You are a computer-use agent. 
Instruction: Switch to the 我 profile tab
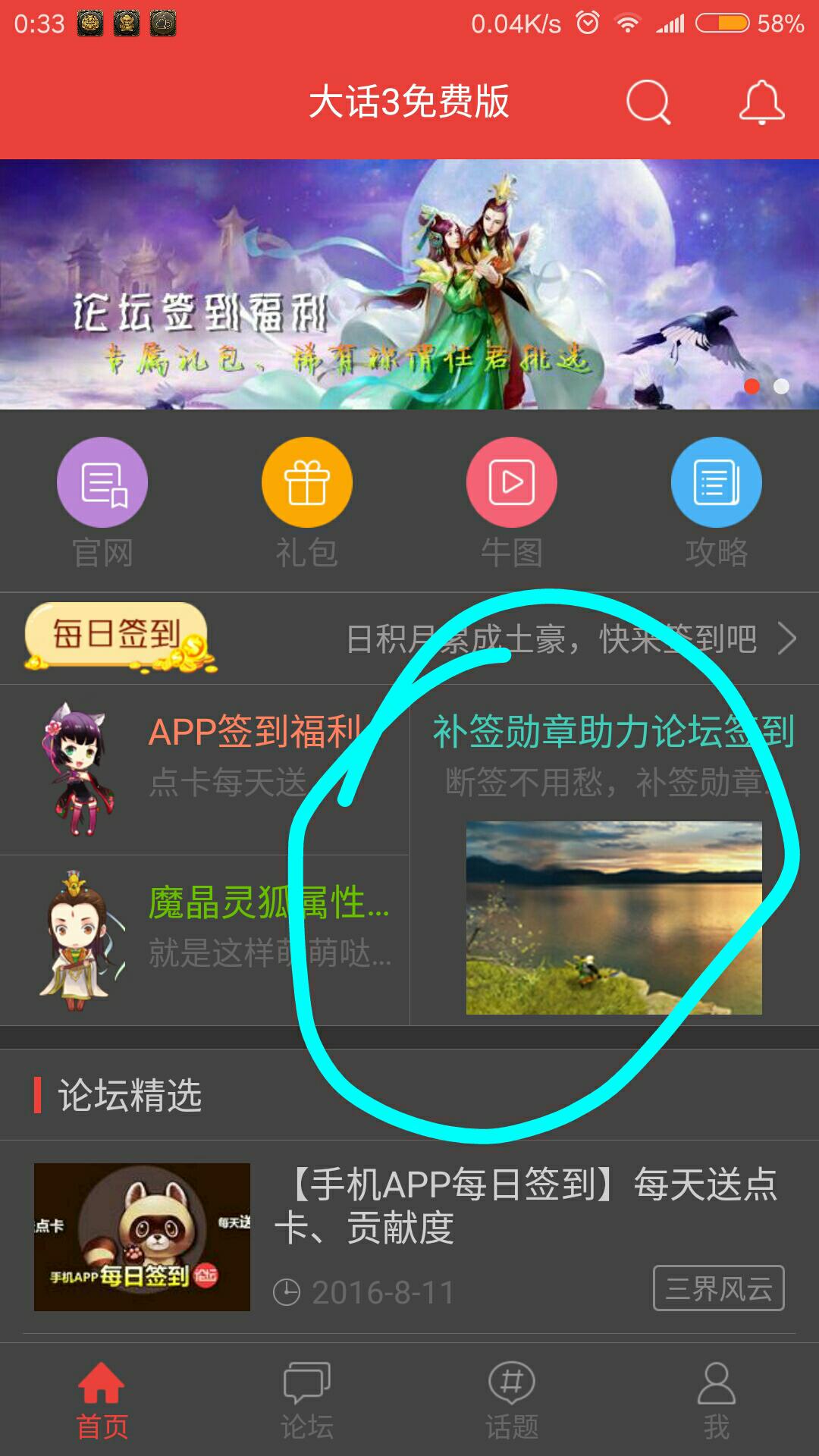point(717,1401)
